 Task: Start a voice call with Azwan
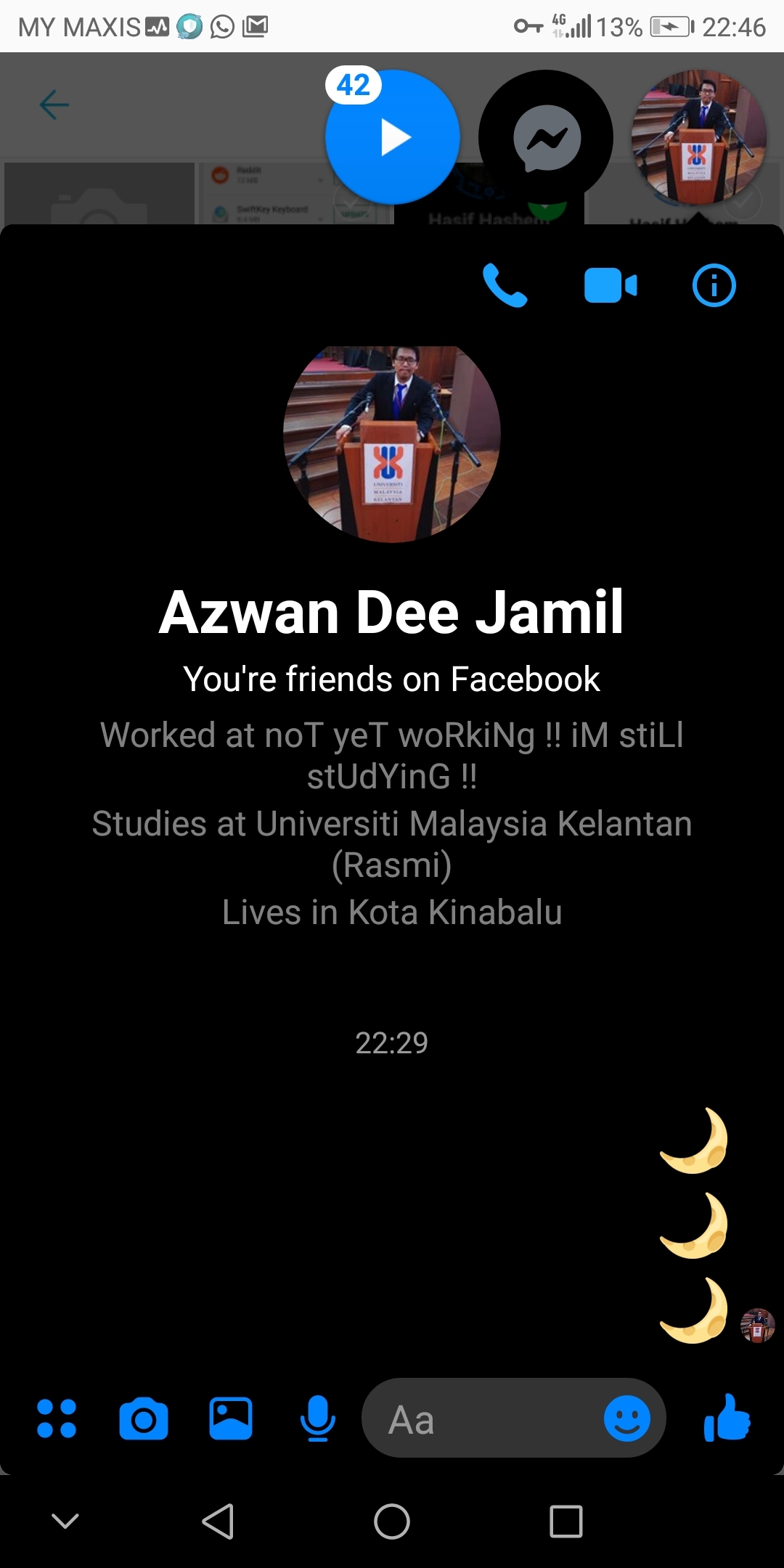[x=507, y=286]
